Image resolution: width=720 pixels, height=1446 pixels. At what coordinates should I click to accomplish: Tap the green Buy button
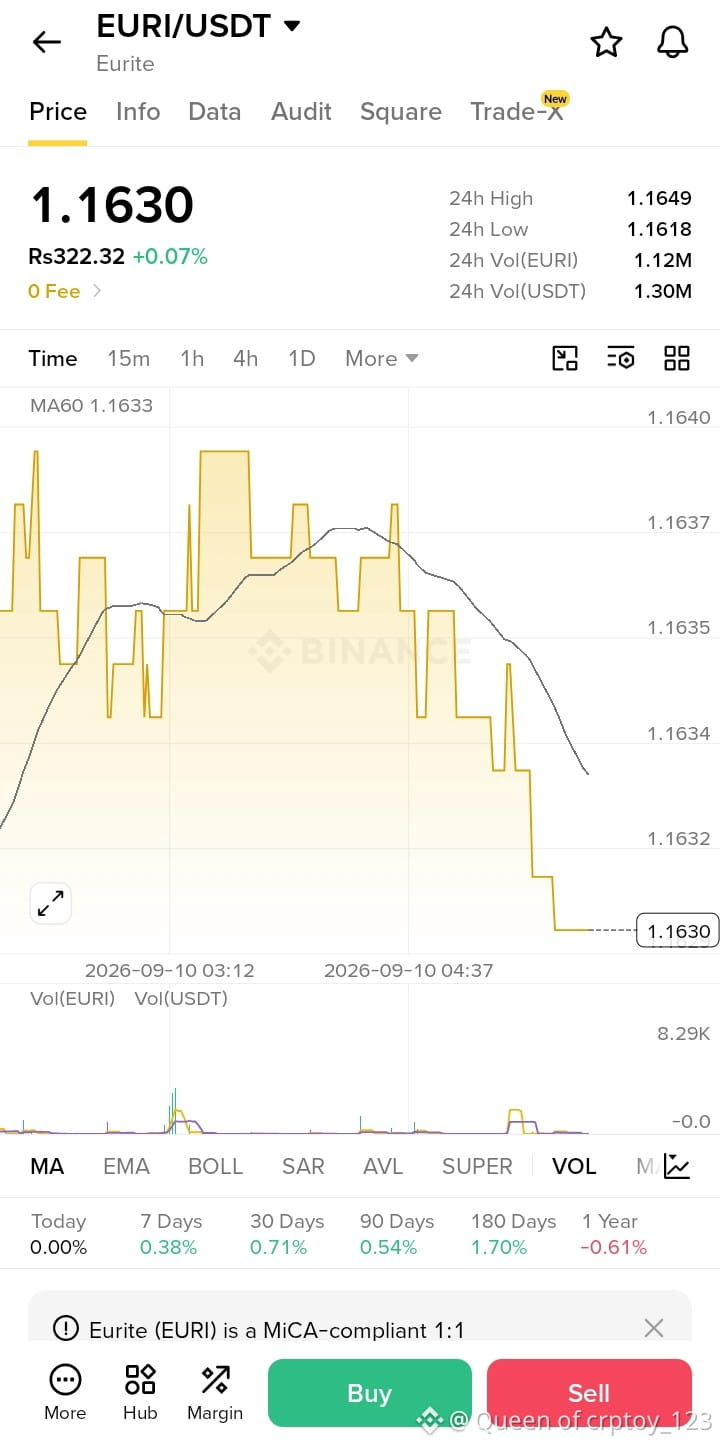tap(369, 1393)
